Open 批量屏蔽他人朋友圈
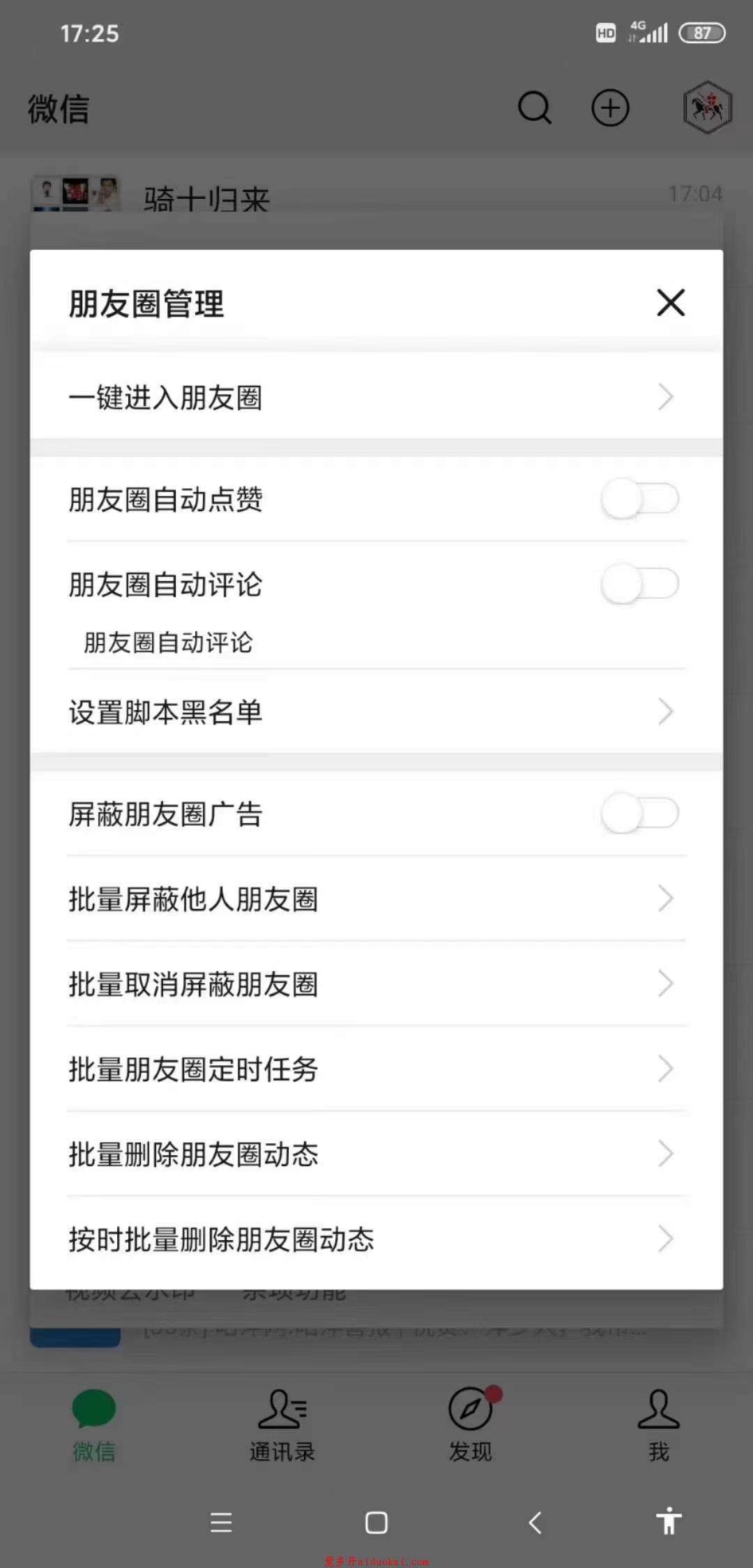Viewport: 753px width, 1568px height. pyautogui.click(x=376, y=898)
